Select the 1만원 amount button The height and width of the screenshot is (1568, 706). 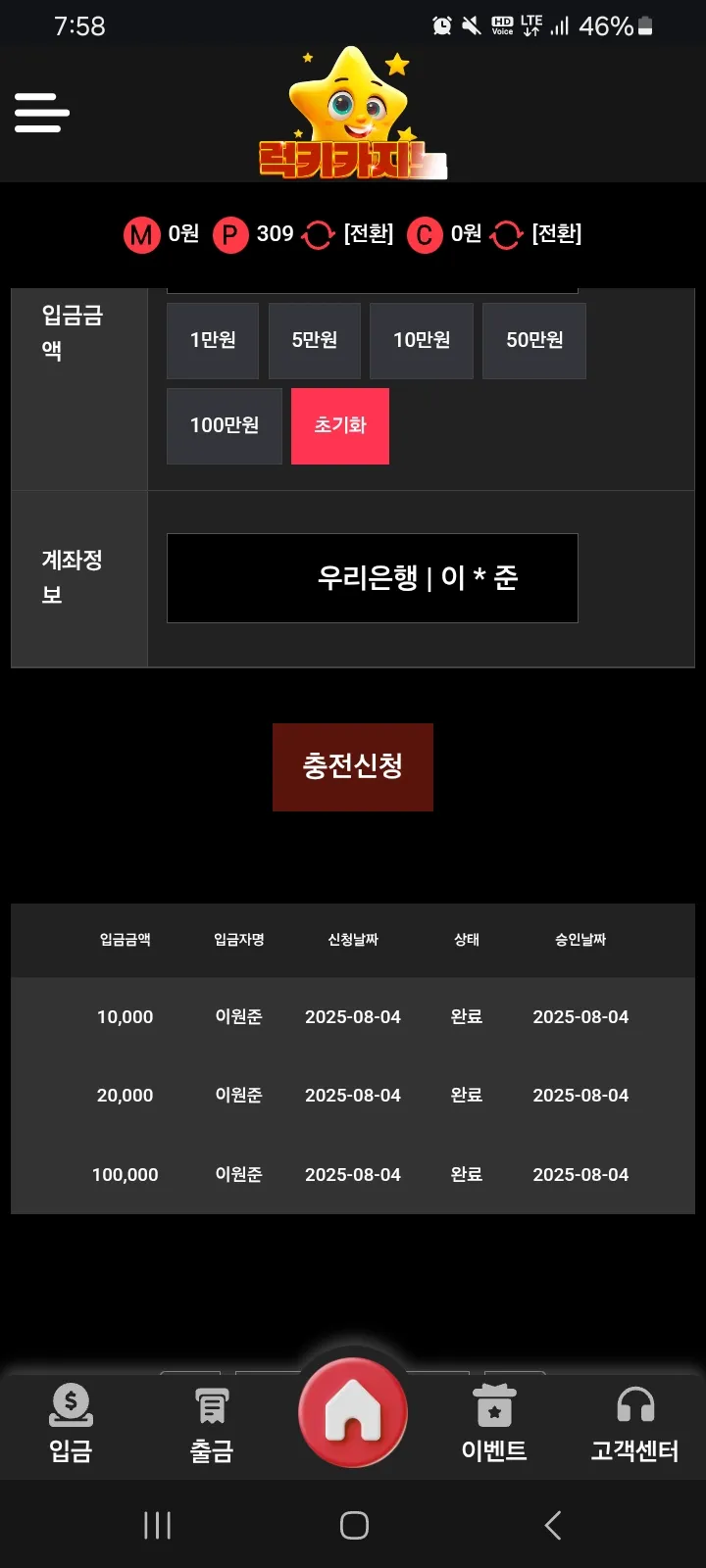[x=213, y=340]
